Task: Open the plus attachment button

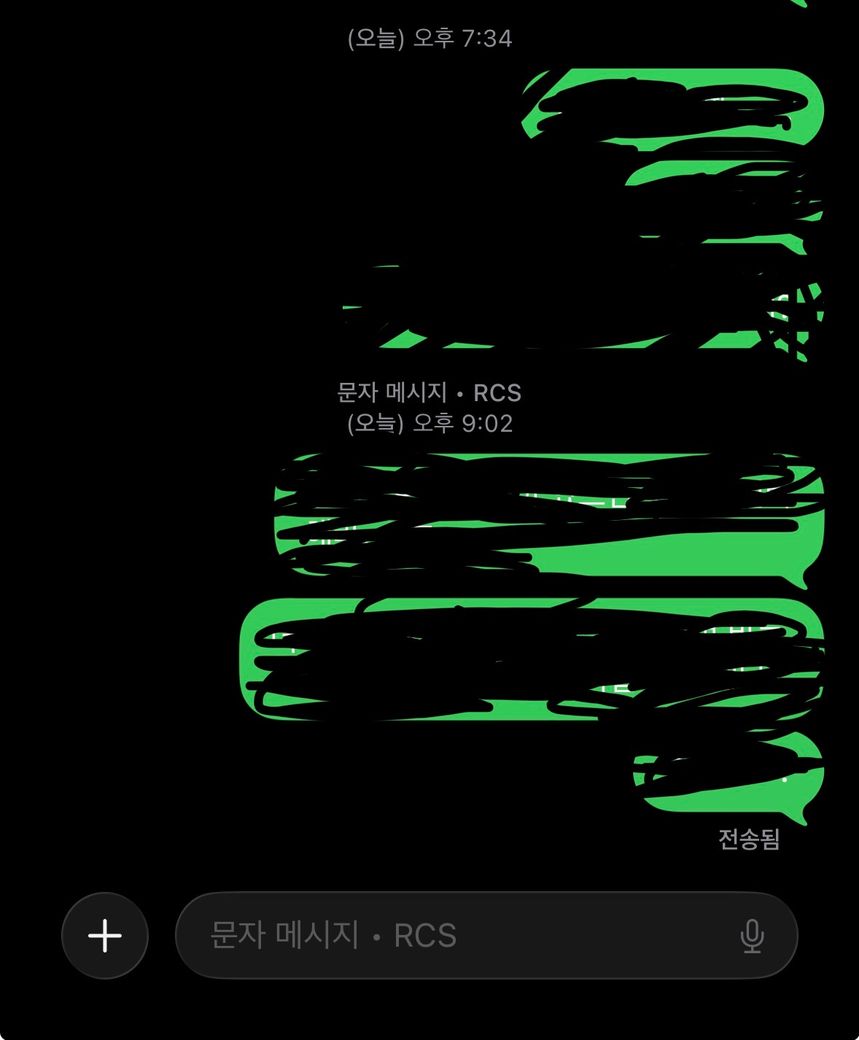Action: (105, 936)
